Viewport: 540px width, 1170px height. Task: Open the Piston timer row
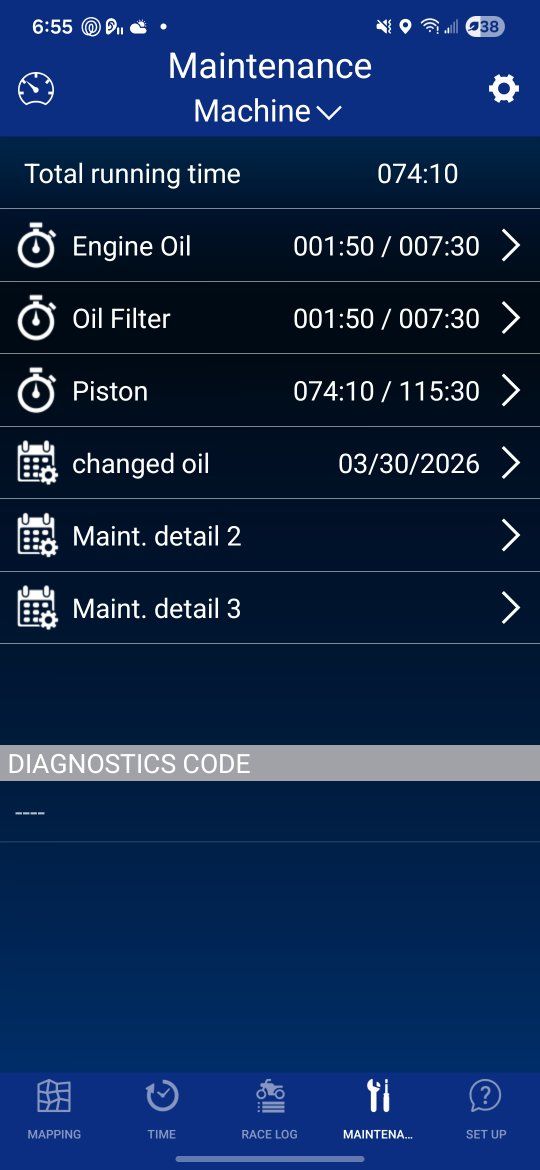pyautogui.click(x=270, y=390)
